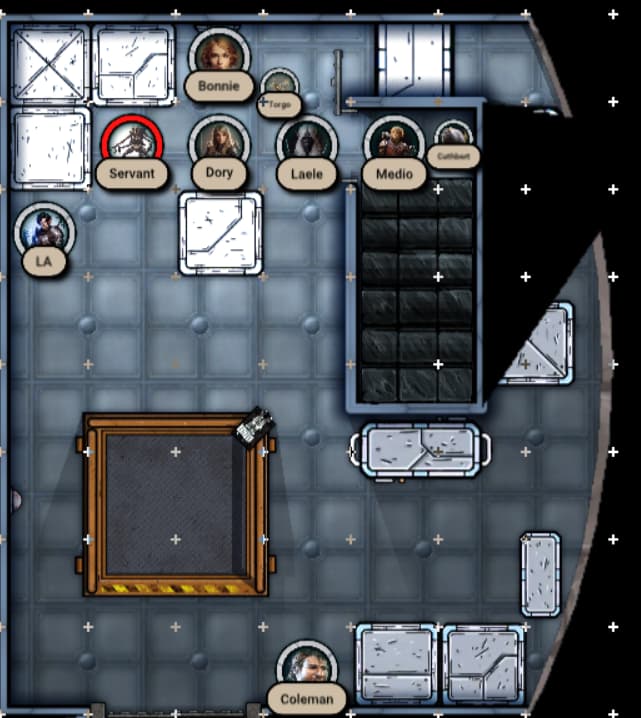Select the LA token
The image size is (641, 718).
tap(45, 232)
